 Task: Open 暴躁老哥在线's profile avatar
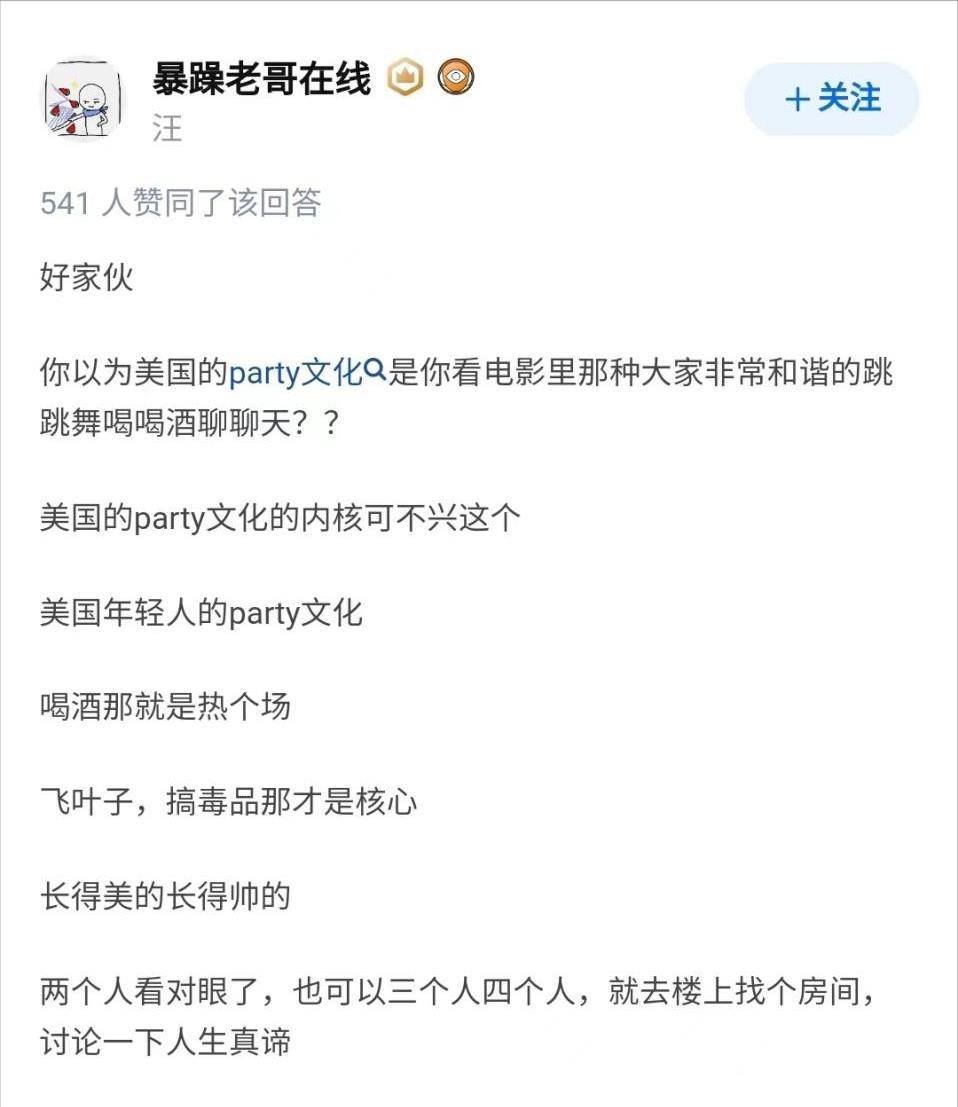click(x=82, y=99)
